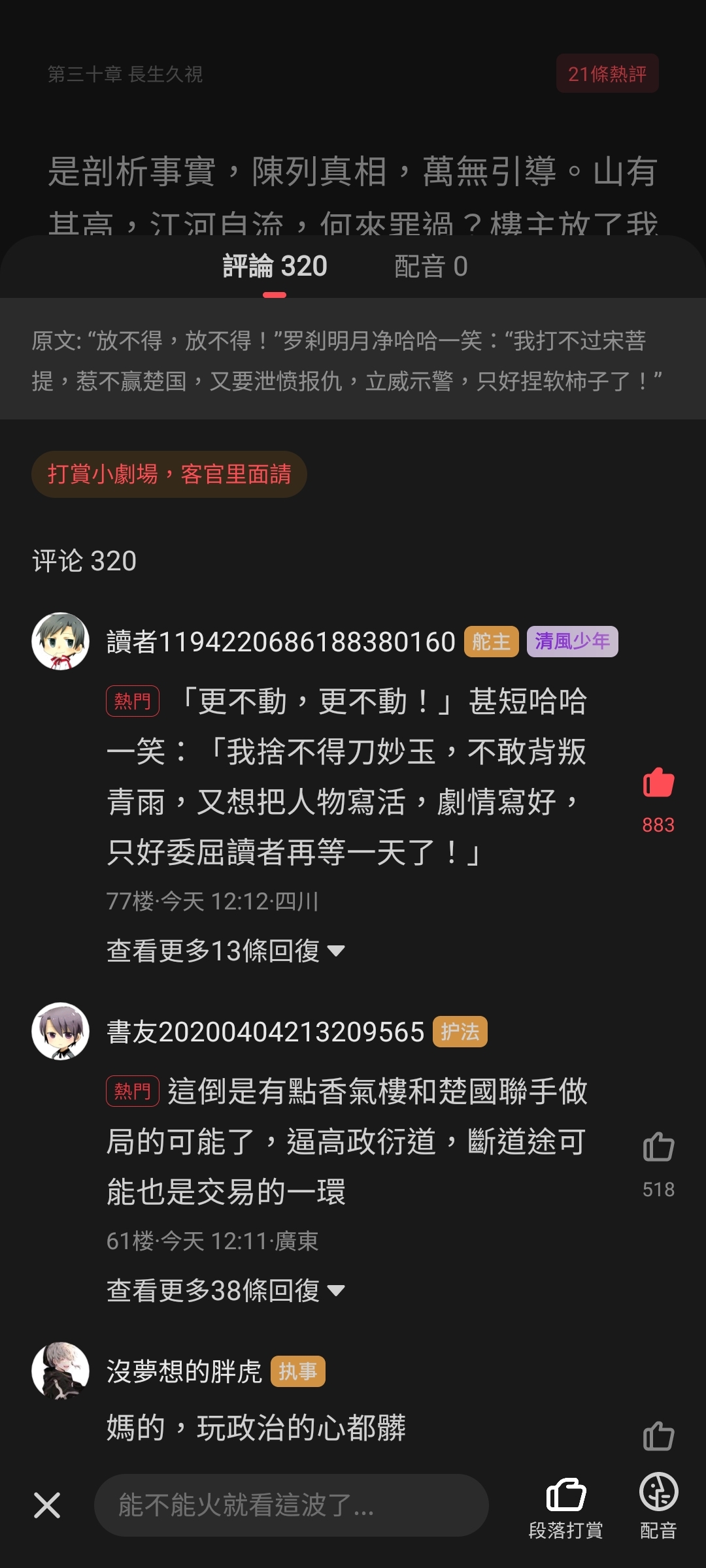Image resolution: width=706 pixels, height=1568 pixels.
Task: Like 沒夢想的胖虎's comment
Action: point(658,1436)
